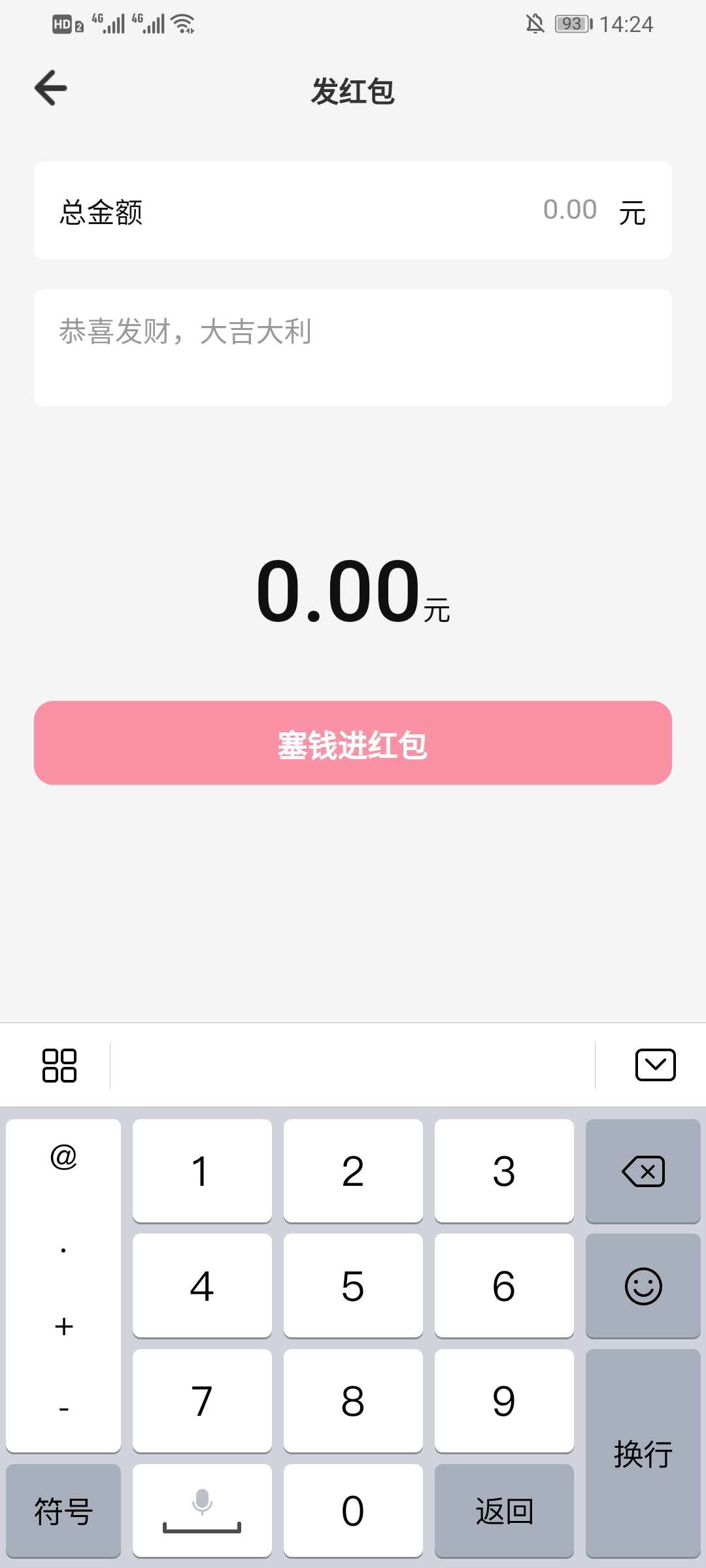This screenshot has width=706, height=1568.
Task: Switch to the 符号 symbols keyboard
Action: tap(63, 1511)
